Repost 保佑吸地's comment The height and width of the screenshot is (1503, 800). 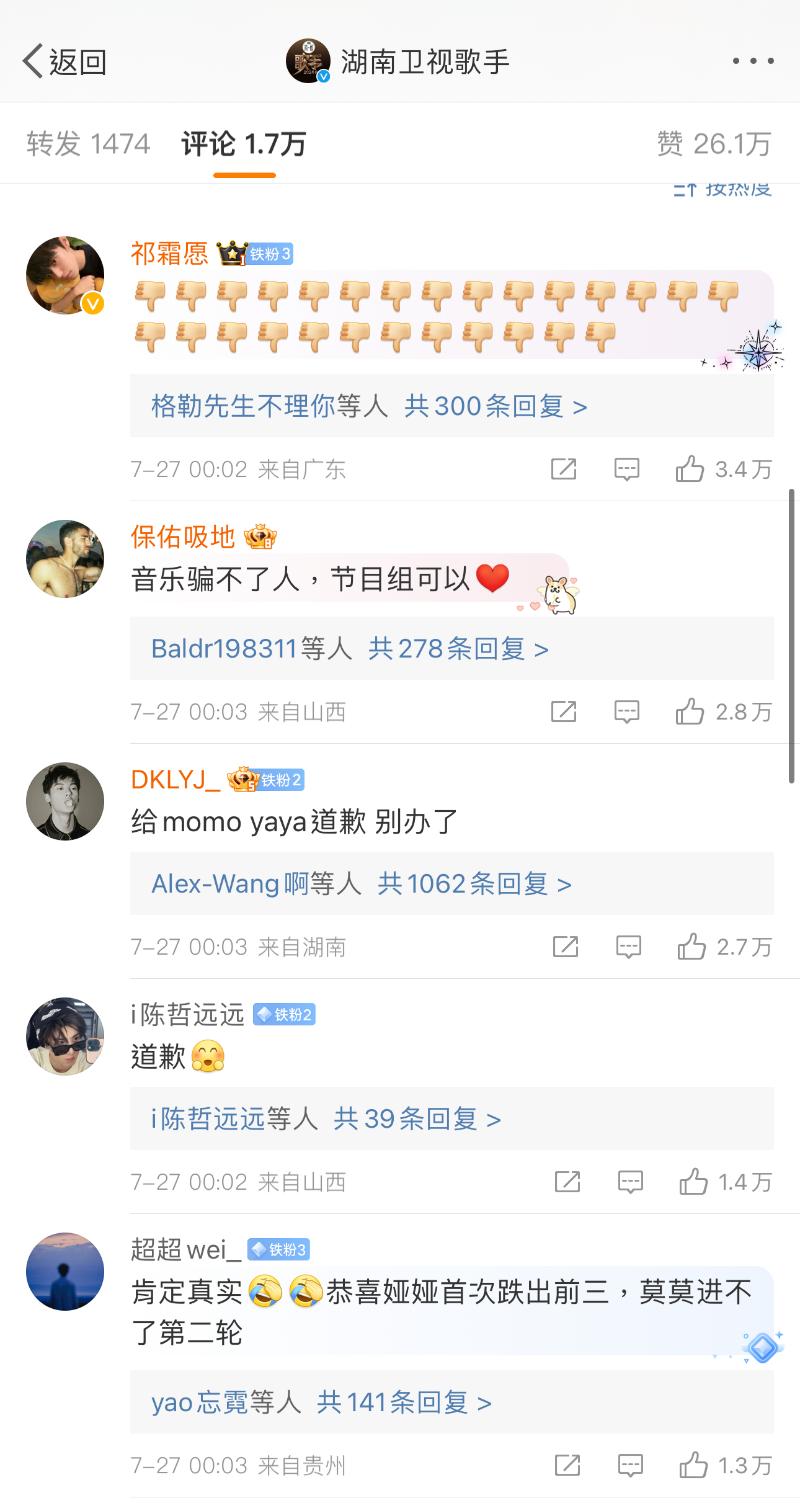tap(564, 712)
